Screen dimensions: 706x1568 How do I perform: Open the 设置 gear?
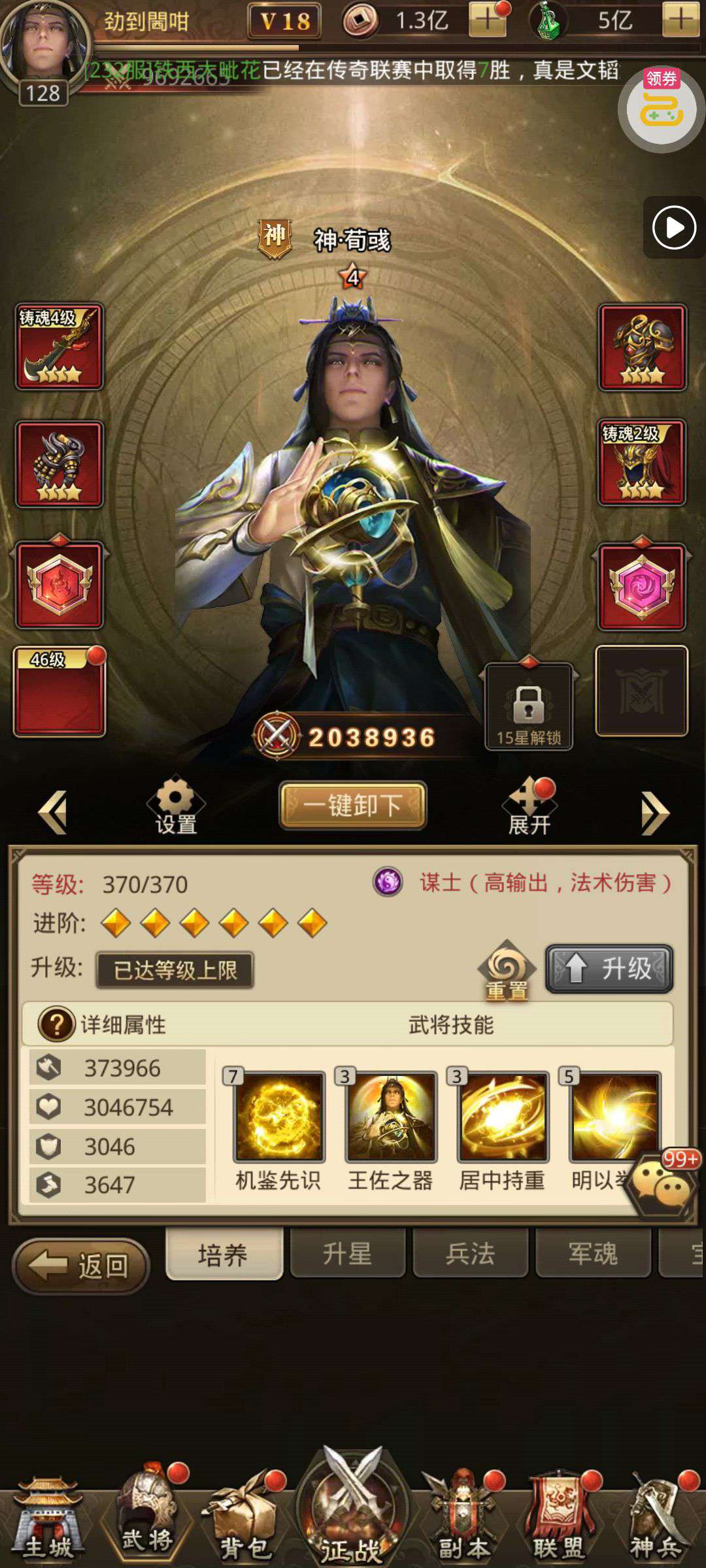pos(176,806)
